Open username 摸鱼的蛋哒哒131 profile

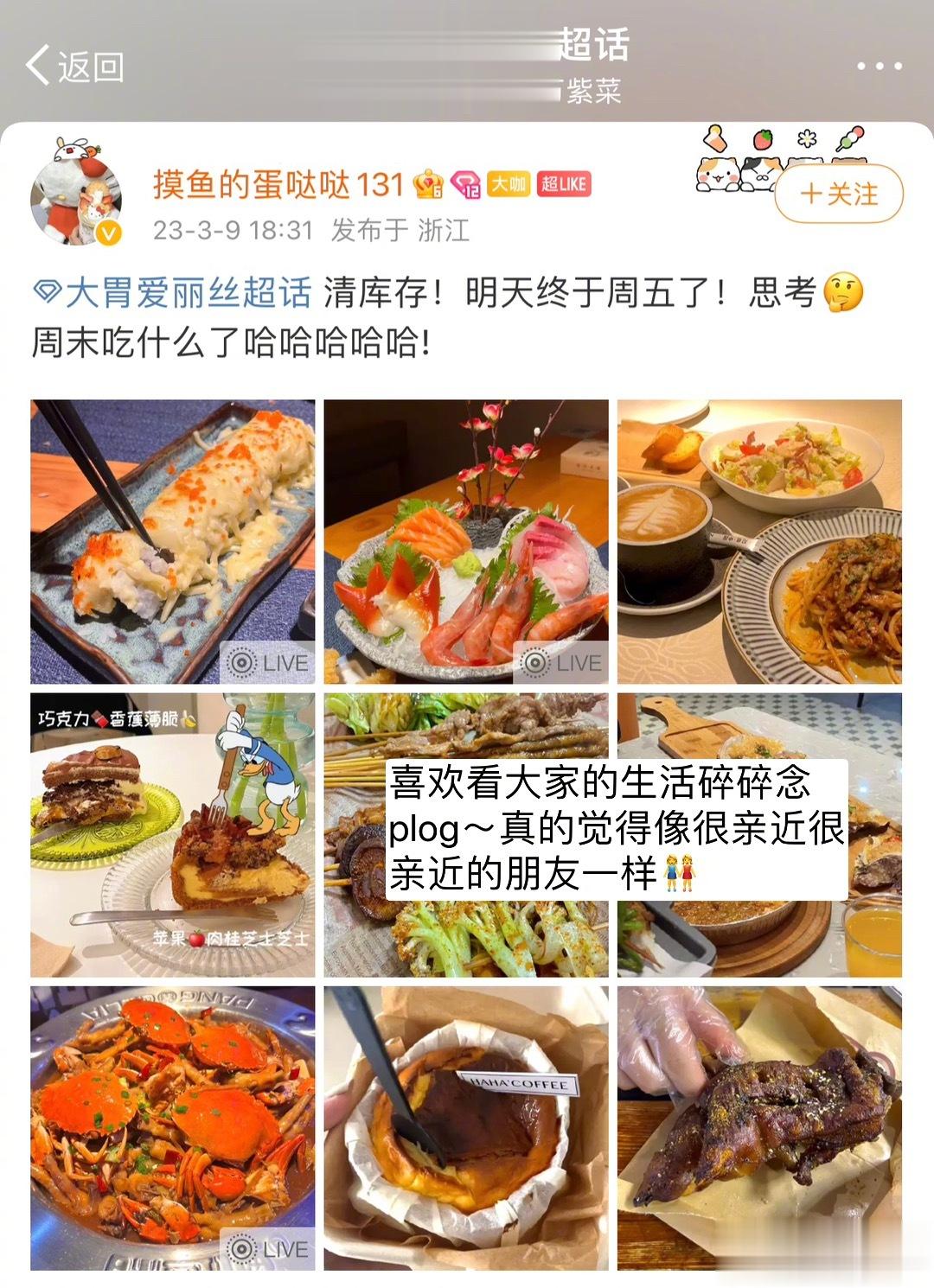coord(278,184)
